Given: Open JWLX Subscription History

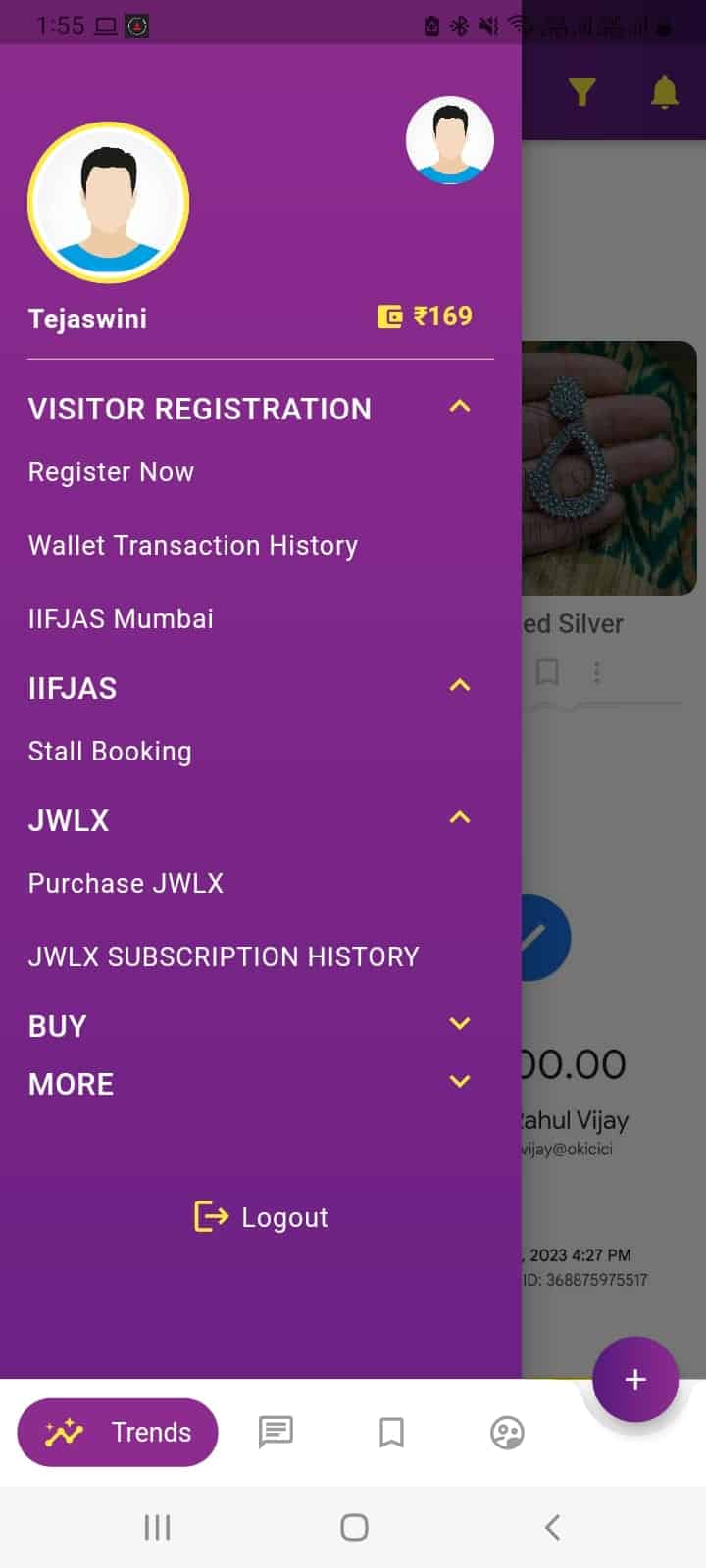Looking at the screenshot, I should pos(224,957).
